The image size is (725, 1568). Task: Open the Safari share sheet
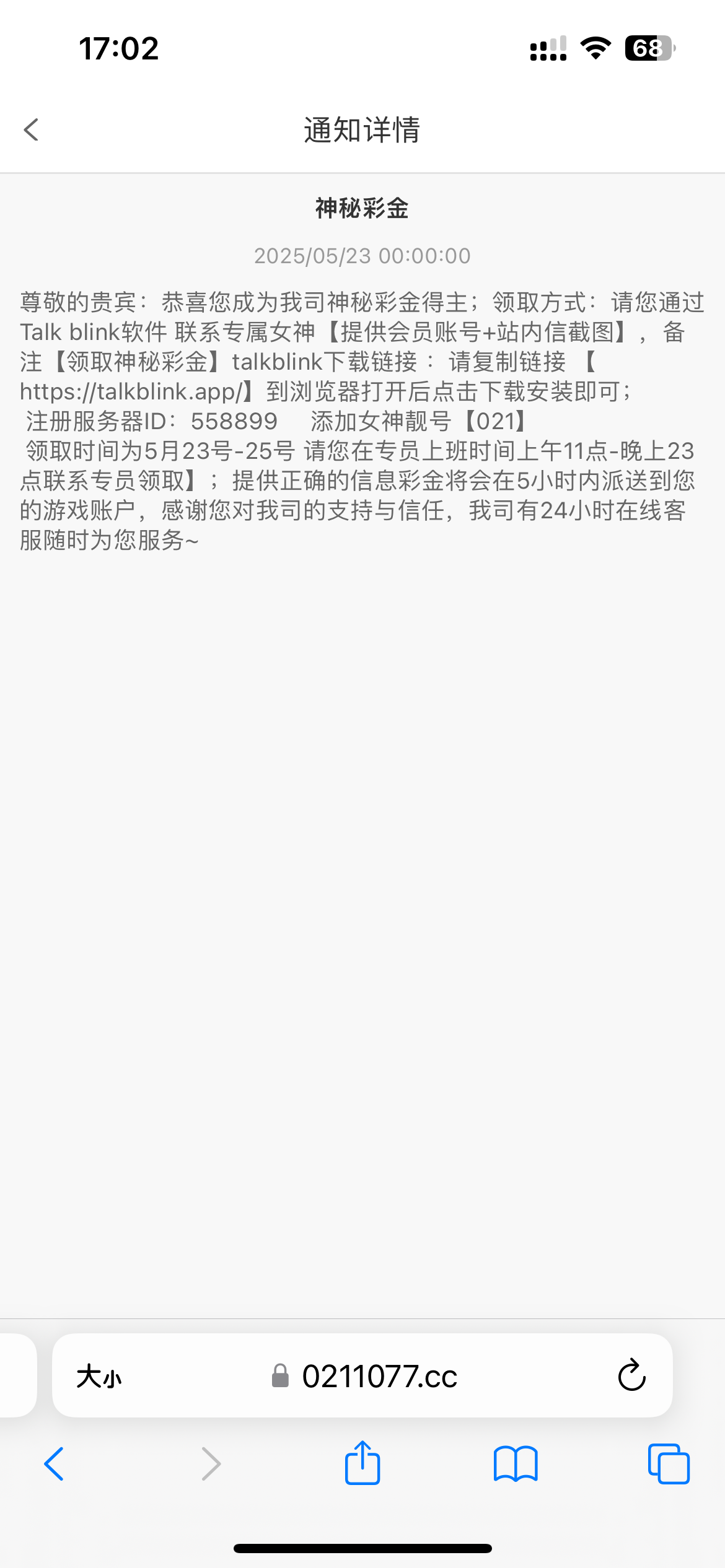[x=362, y=1463]
